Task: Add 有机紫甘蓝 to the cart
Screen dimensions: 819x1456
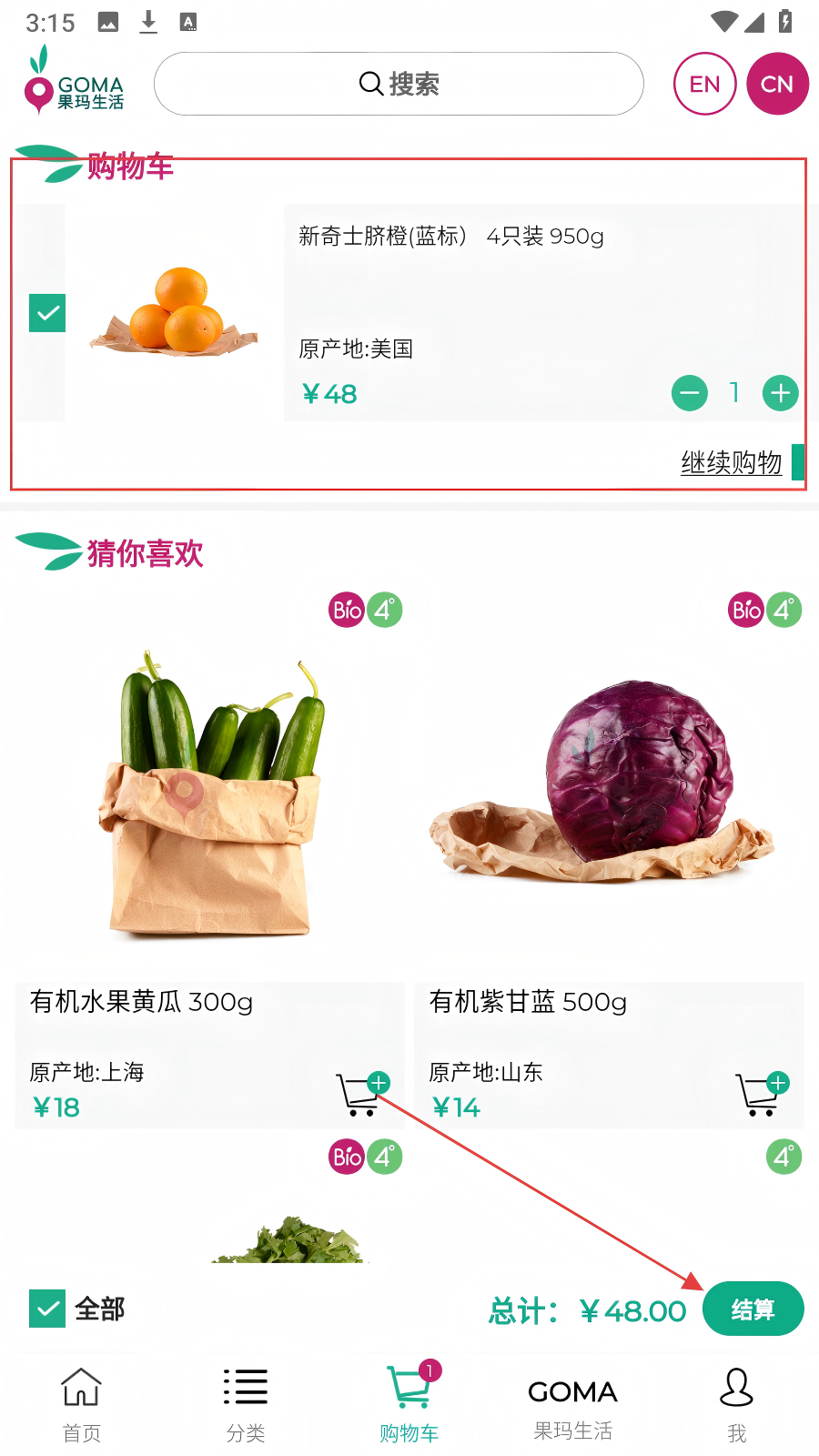Action: pos(761,1093)
